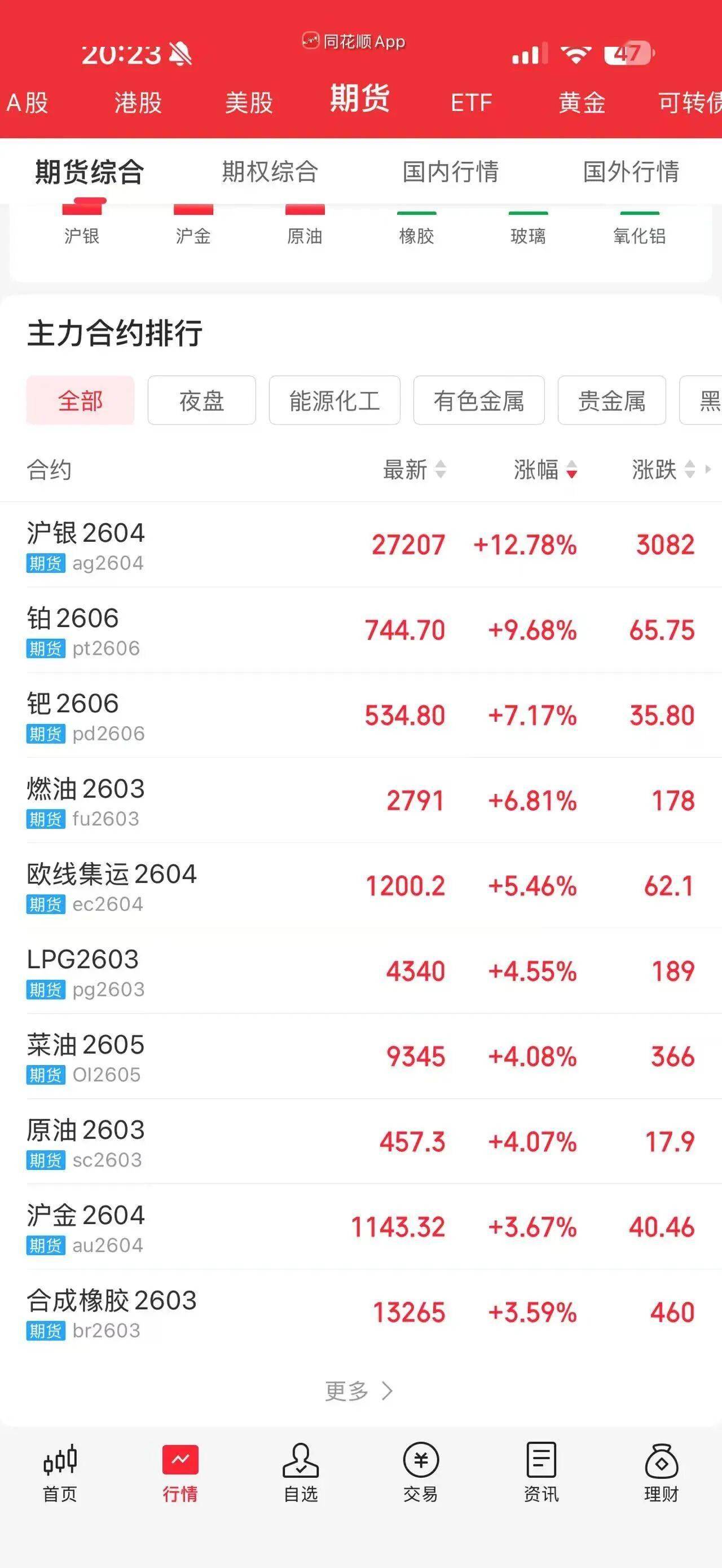Open the 黄金 market tab
This screenshot has width=722, height=1568.
[582, 102]
